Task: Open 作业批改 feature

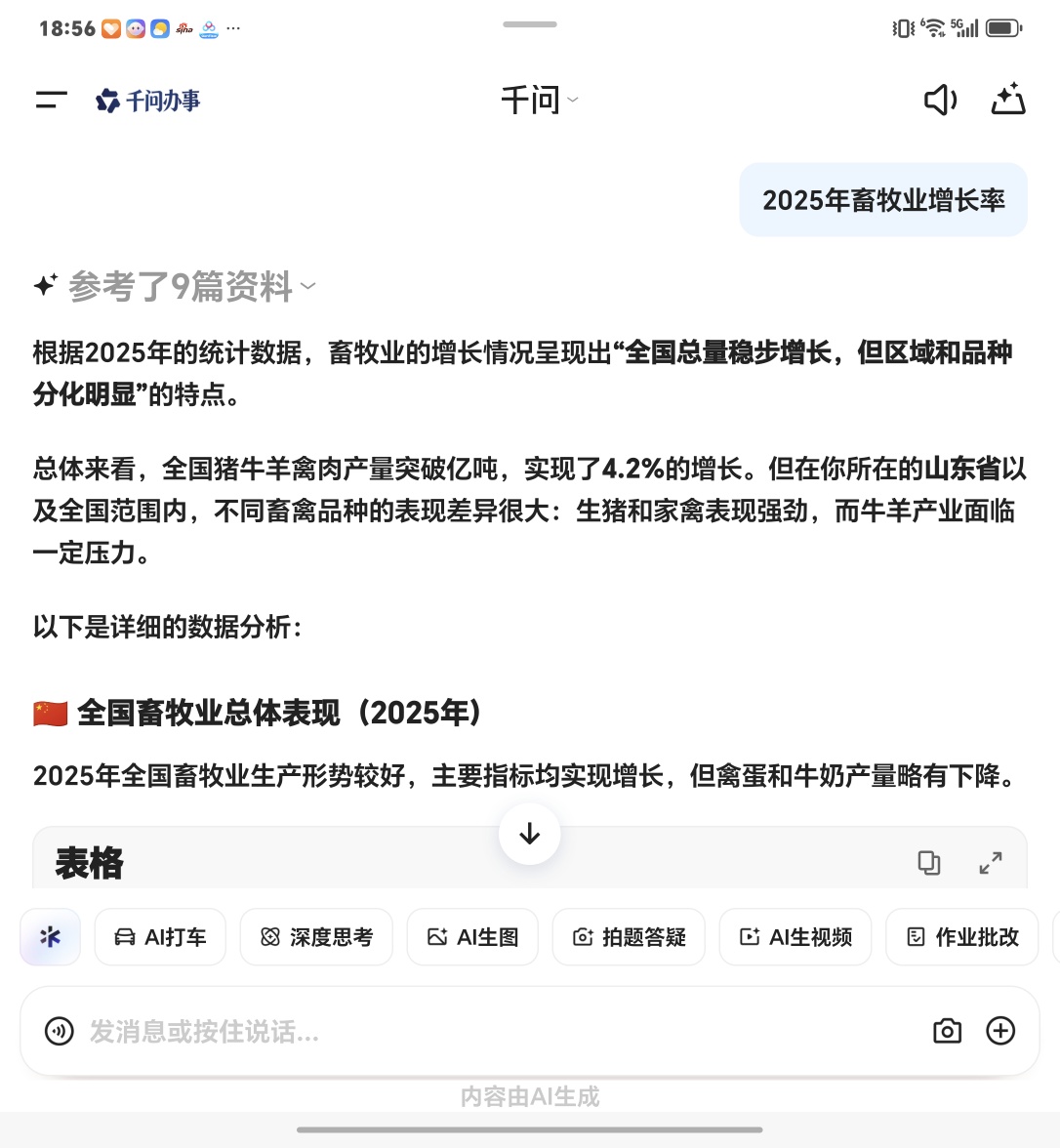Action: 961,937
